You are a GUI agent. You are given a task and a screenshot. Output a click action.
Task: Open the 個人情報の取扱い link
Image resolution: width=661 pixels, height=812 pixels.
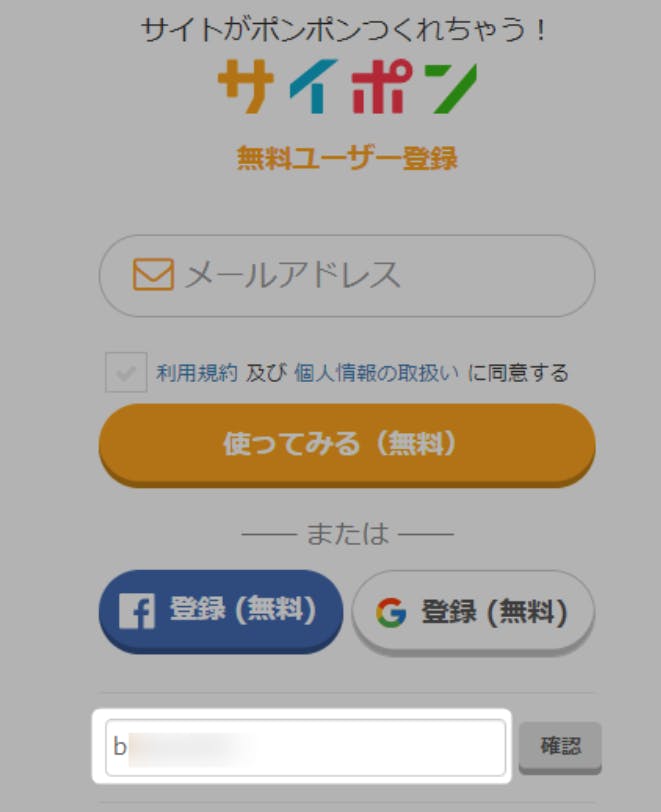click(x=376, y=373)
